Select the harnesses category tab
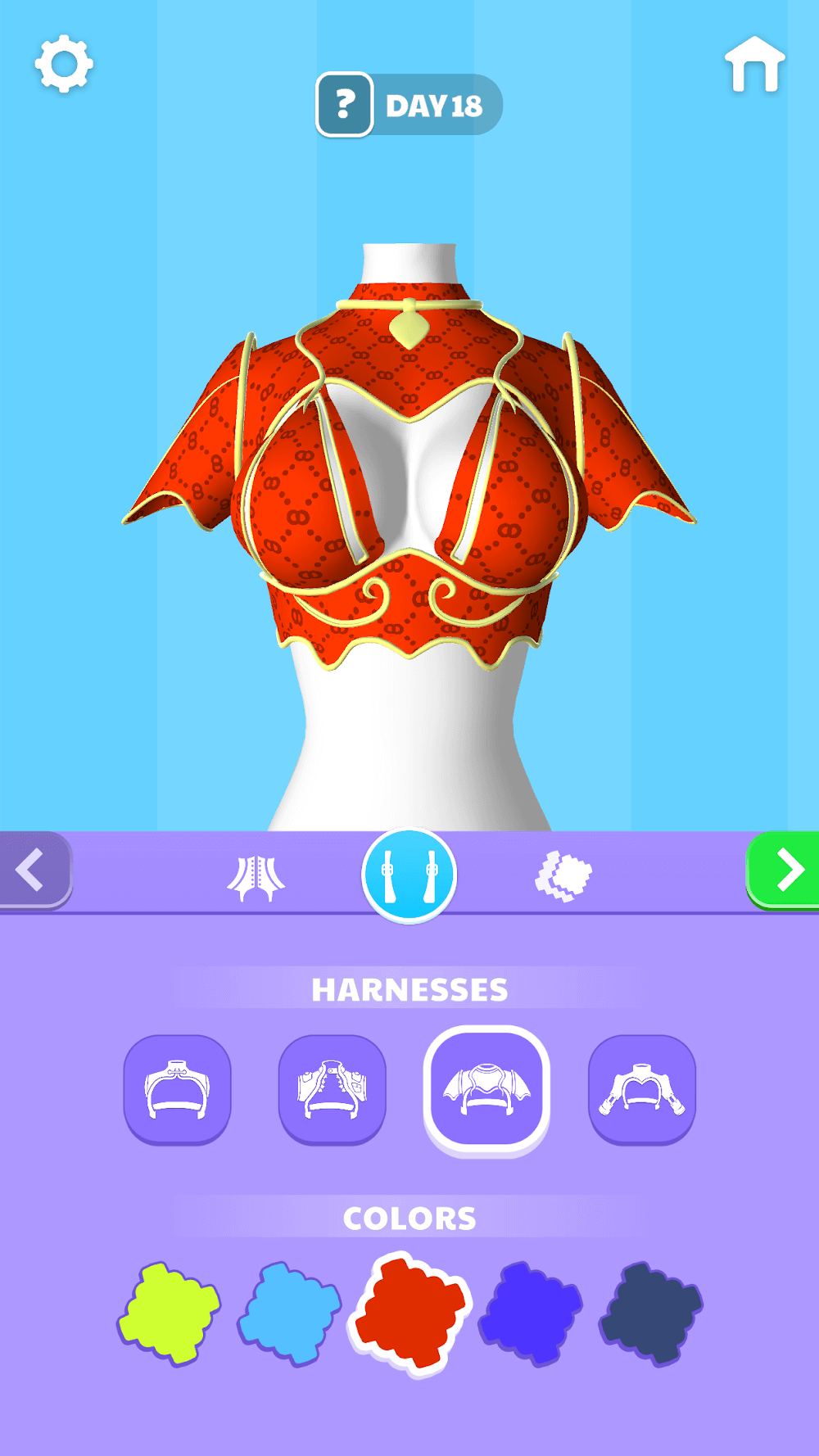This screenshot has width=819, height=1456. click(x=409, y=875)
